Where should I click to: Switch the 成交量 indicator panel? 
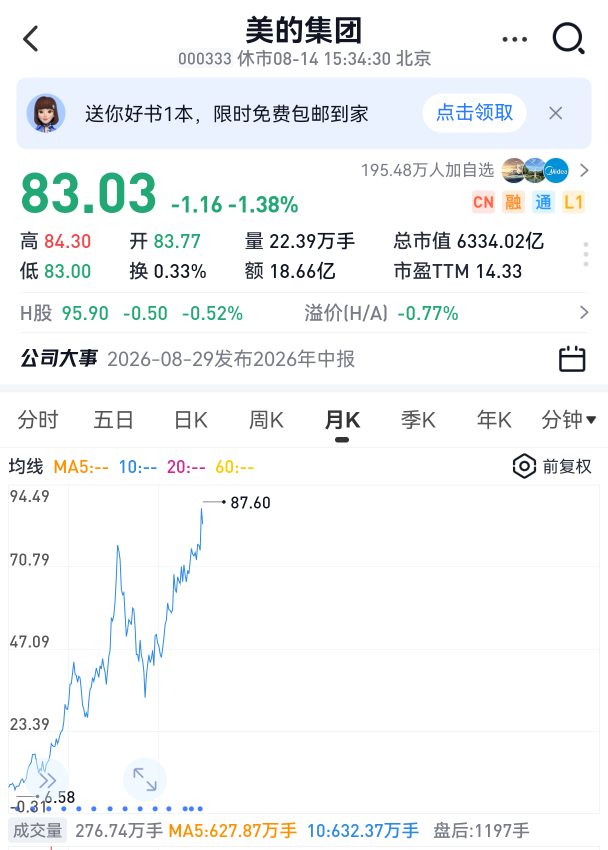point(37,830)
